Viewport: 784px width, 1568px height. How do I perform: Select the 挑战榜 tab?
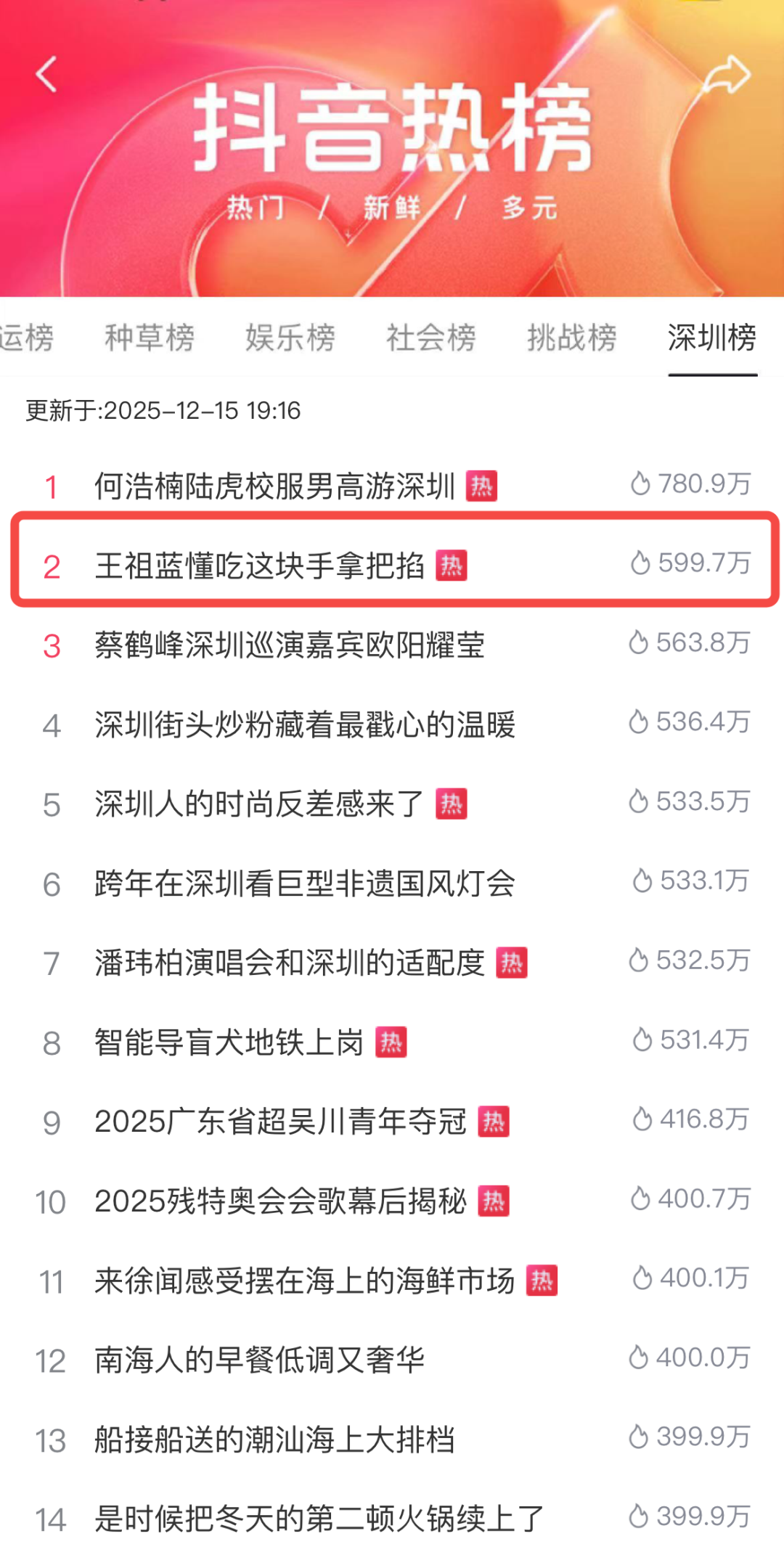coord(571,338)
